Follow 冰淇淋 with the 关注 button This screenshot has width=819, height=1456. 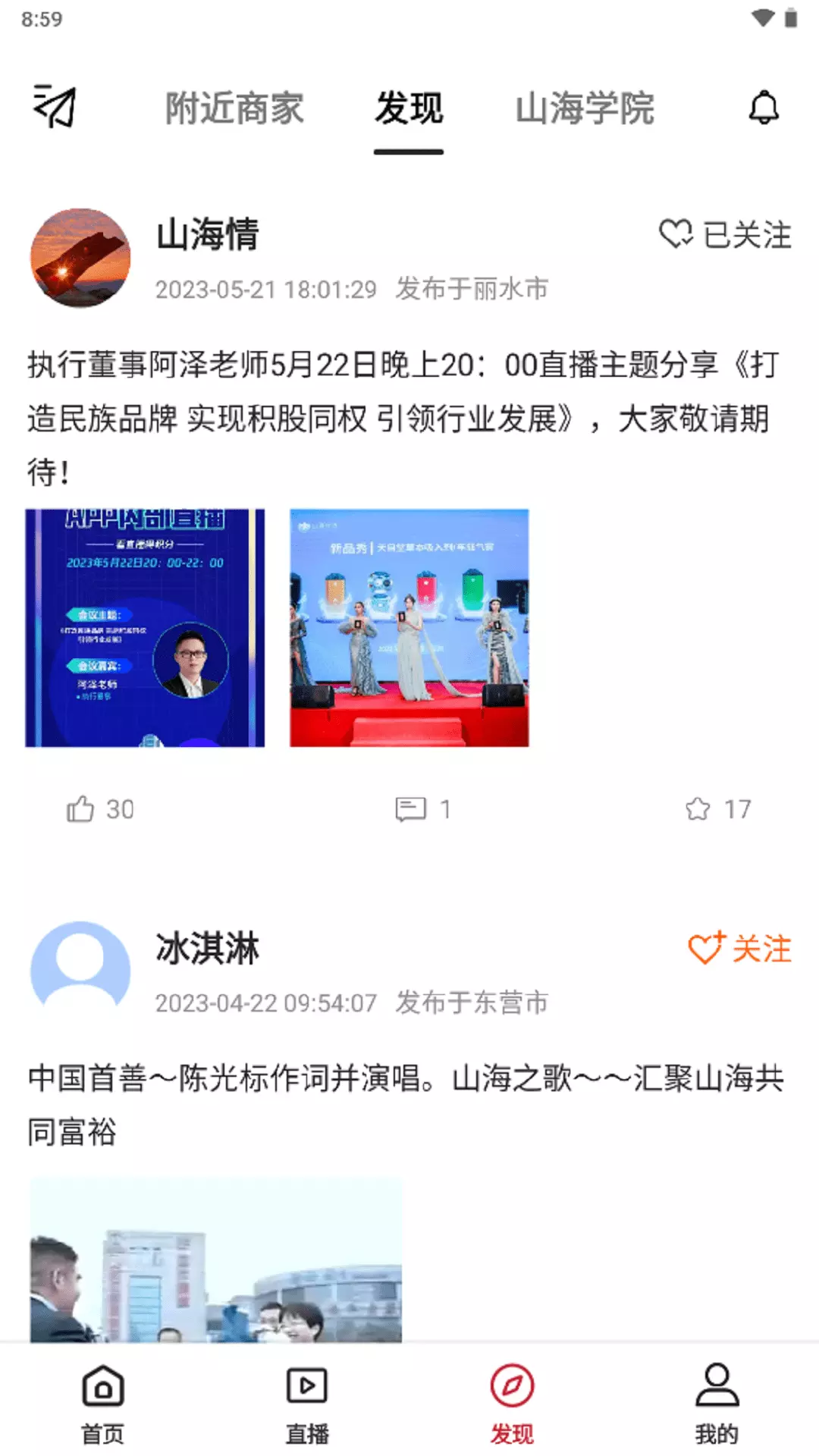739,949
